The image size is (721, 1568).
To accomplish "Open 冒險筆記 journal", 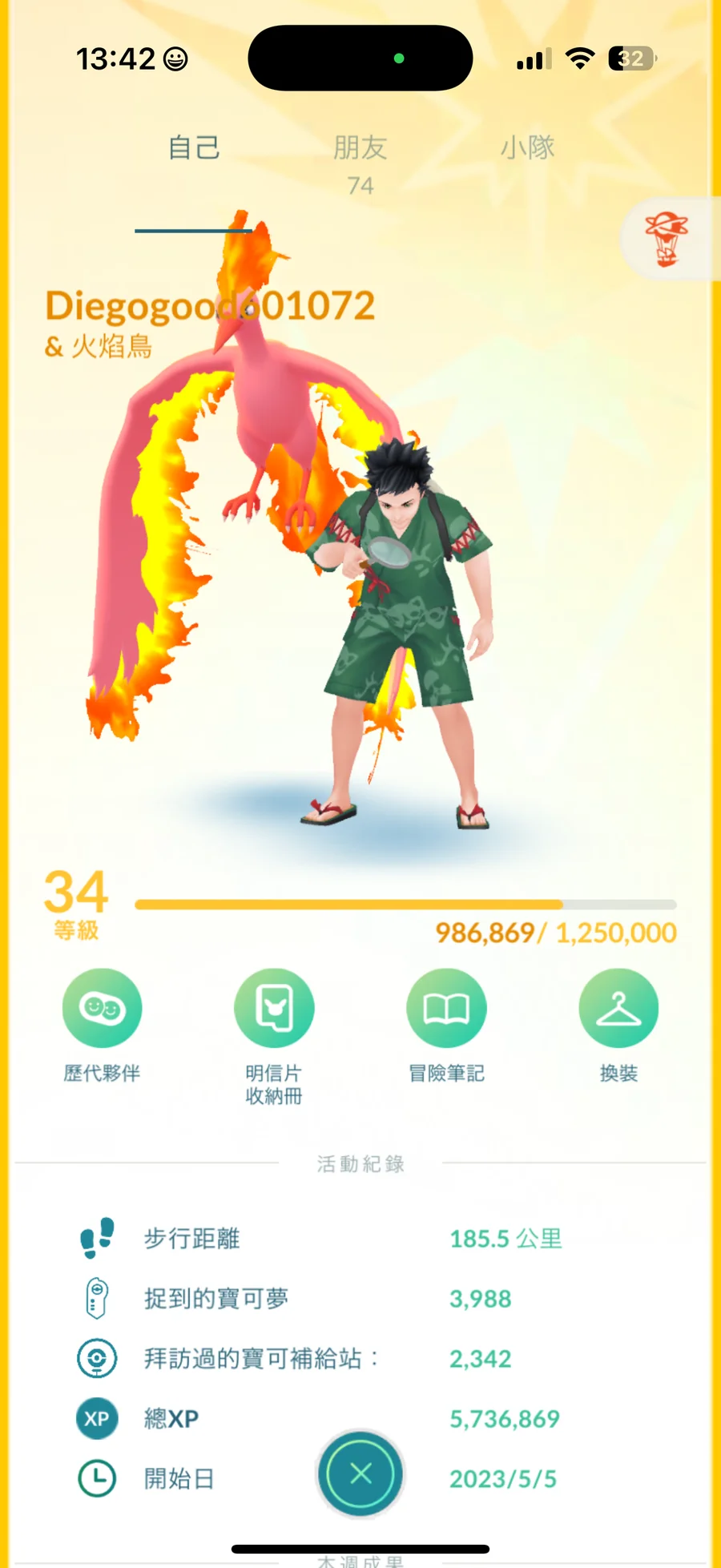I will tap(446, 1009).
